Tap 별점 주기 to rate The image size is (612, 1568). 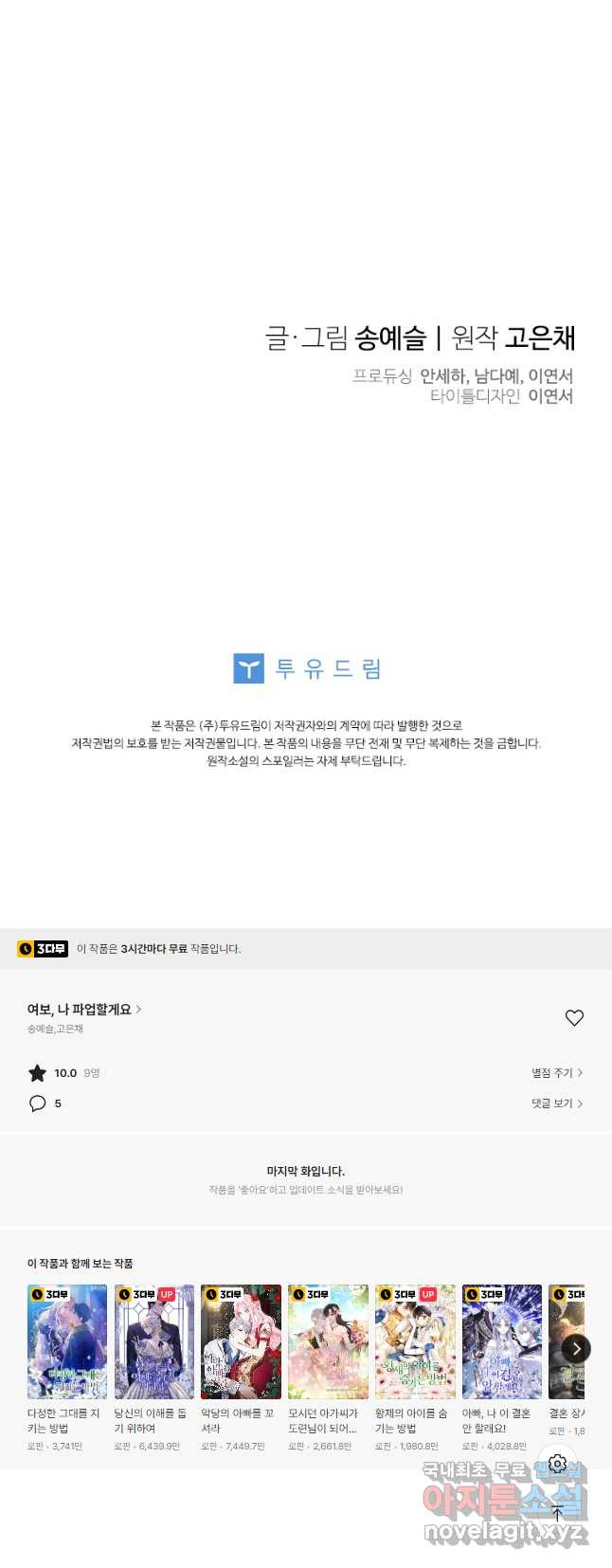click(556, 1073)
